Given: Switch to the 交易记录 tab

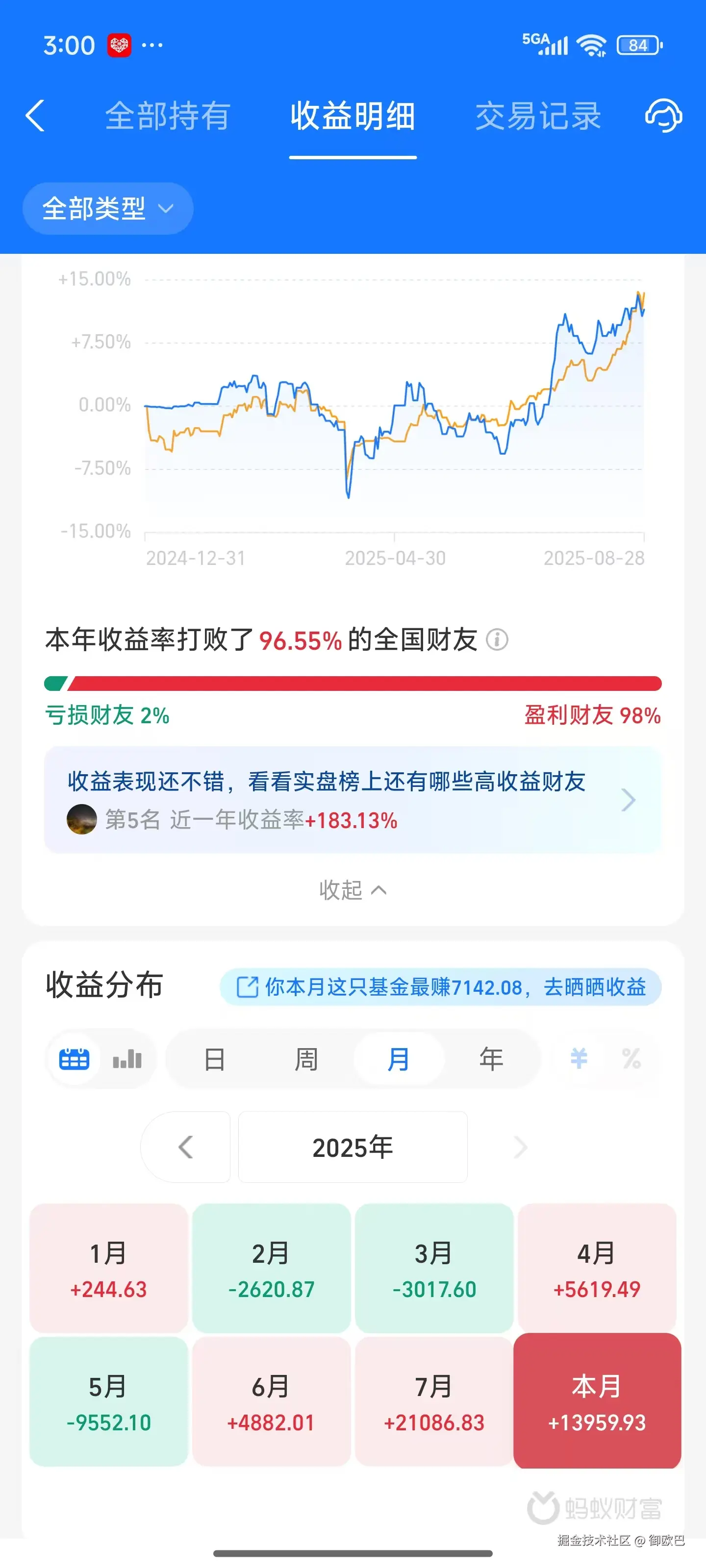Looking at the screenshot, I should click(x=538, y=117).
